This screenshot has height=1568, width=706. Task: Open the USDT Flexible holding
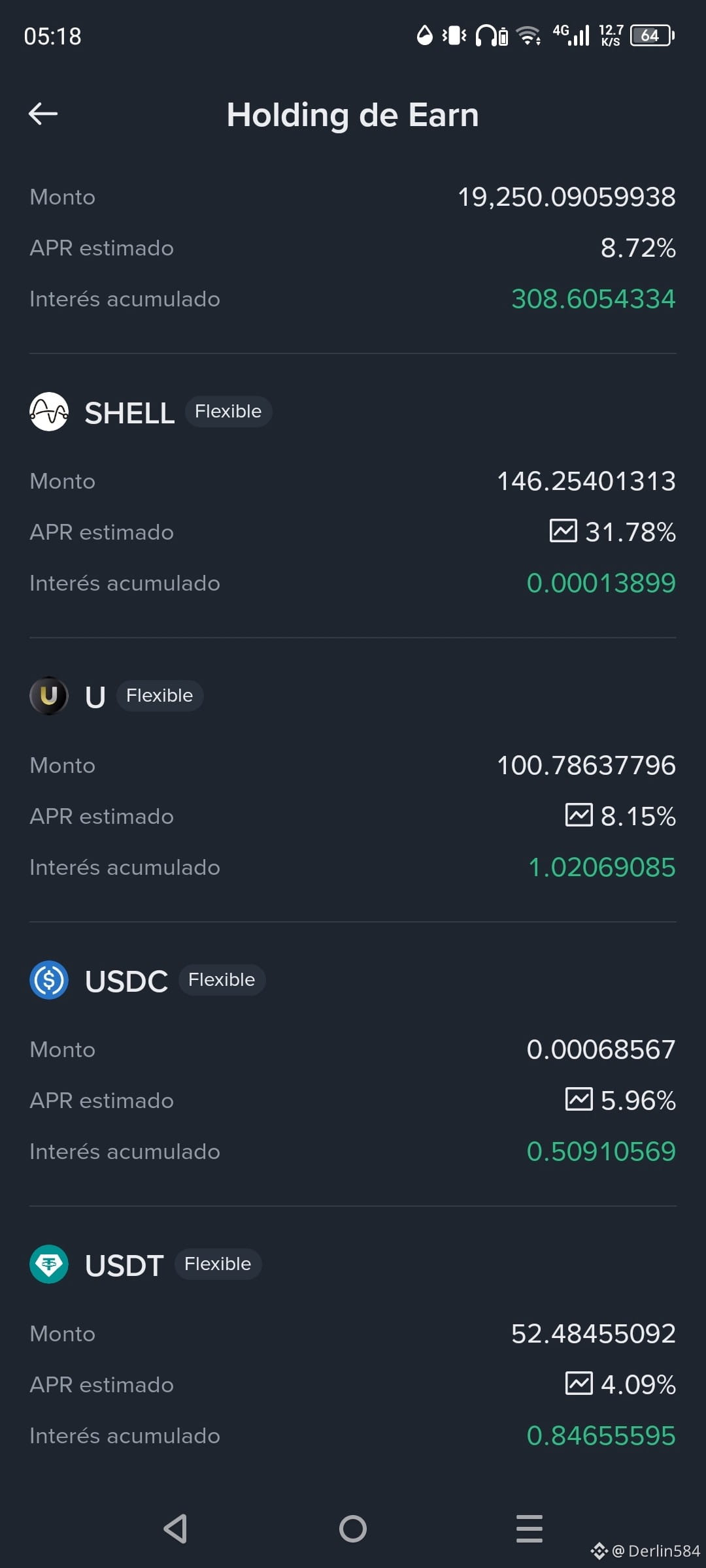(353, 1349)
